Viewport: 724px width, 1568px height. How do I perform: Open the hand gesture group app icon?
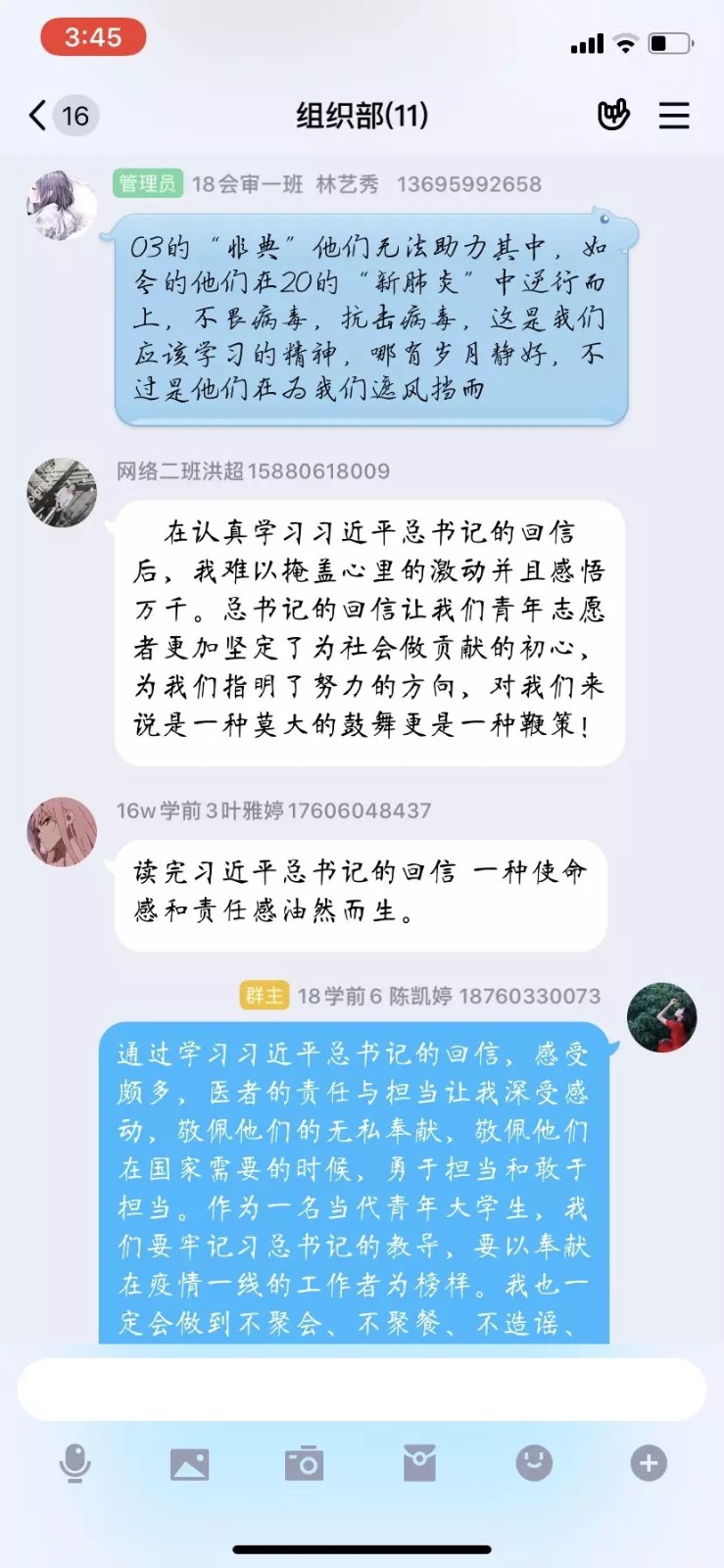point(614,116)
